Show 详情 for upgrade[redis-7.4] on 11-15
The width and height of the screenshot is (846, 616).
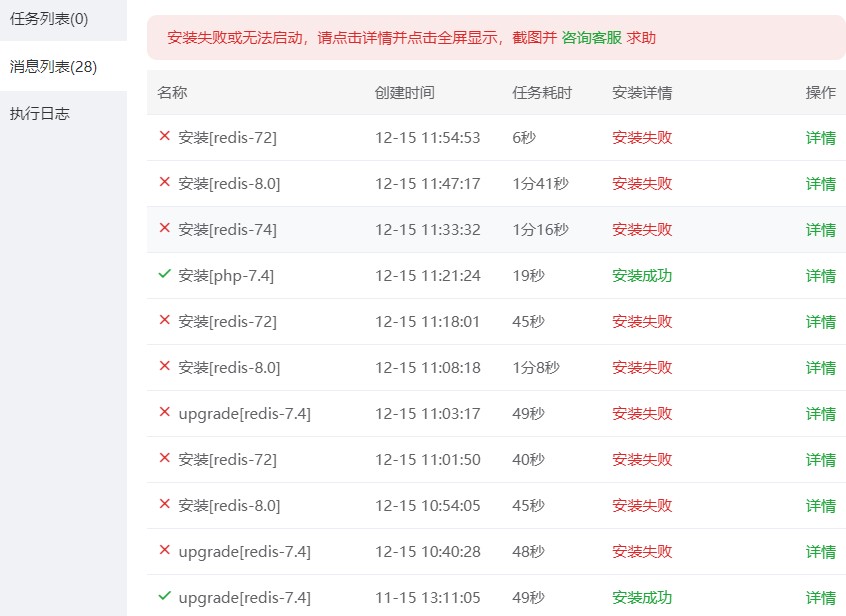820,598
